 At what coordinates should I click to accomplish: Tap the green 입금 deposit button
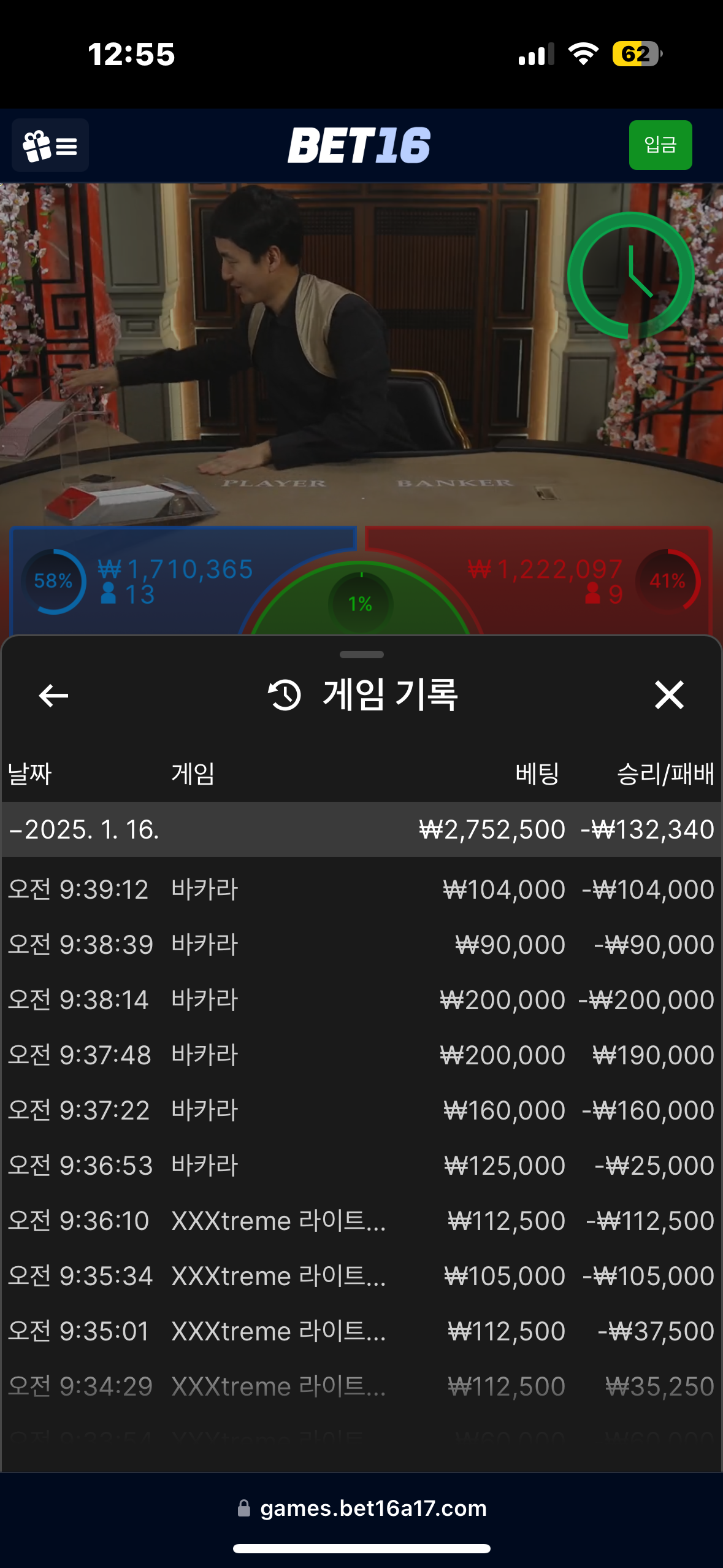tap(660, 145)
